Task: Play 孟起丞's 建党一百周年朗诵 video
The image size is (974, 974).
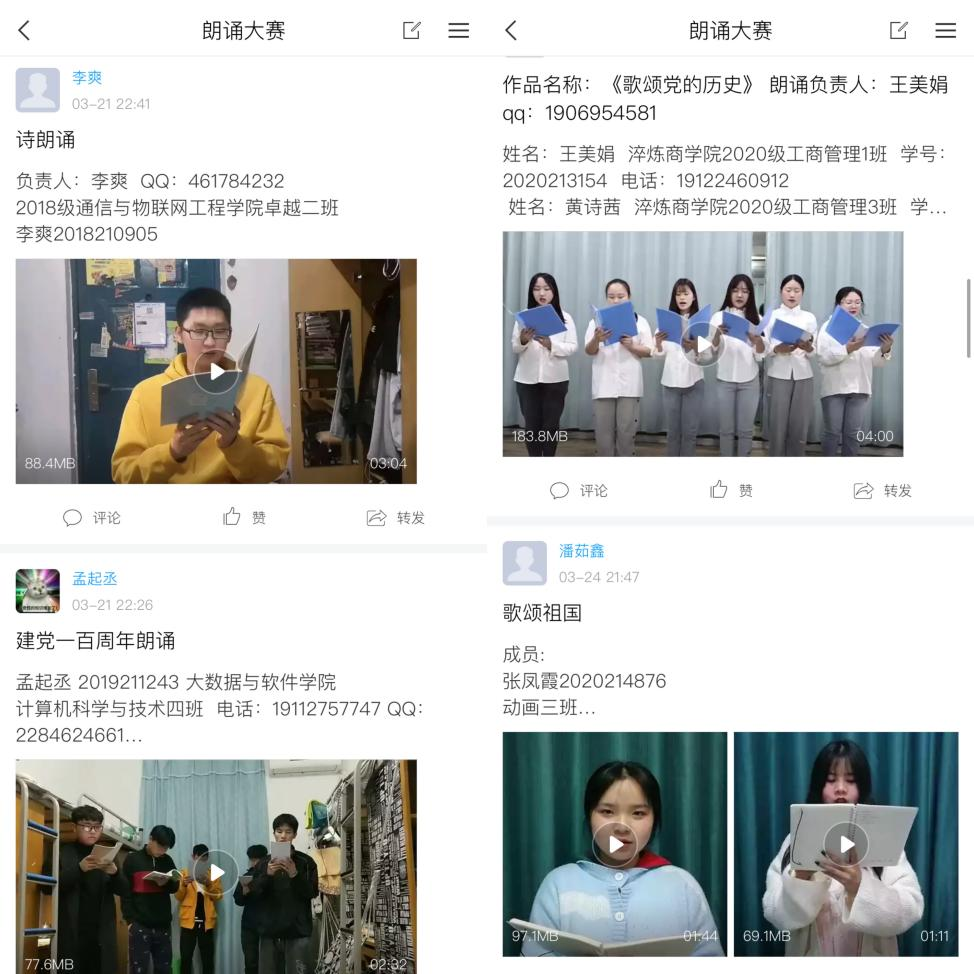Action: [216, 871]
